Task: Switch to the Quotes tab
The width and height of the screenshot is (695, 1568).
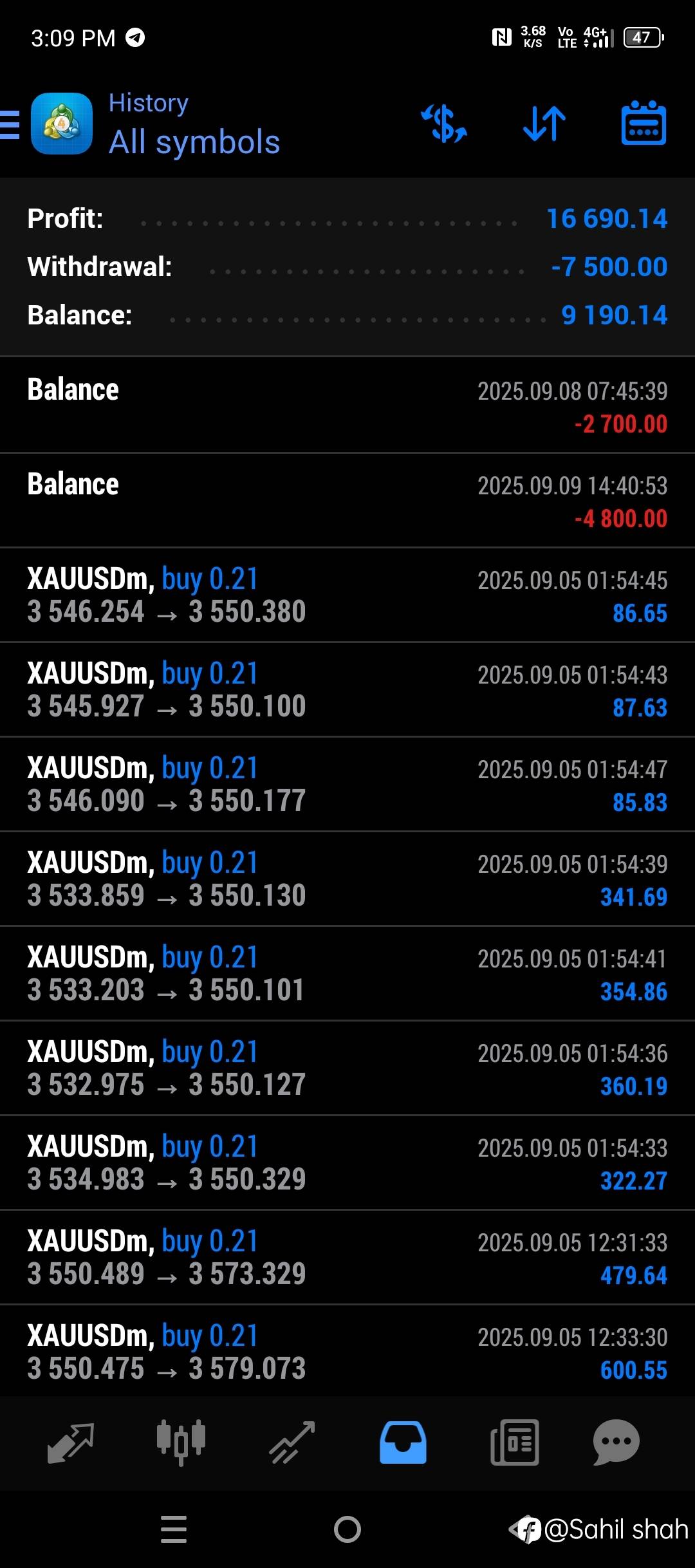Action: 71,1442
